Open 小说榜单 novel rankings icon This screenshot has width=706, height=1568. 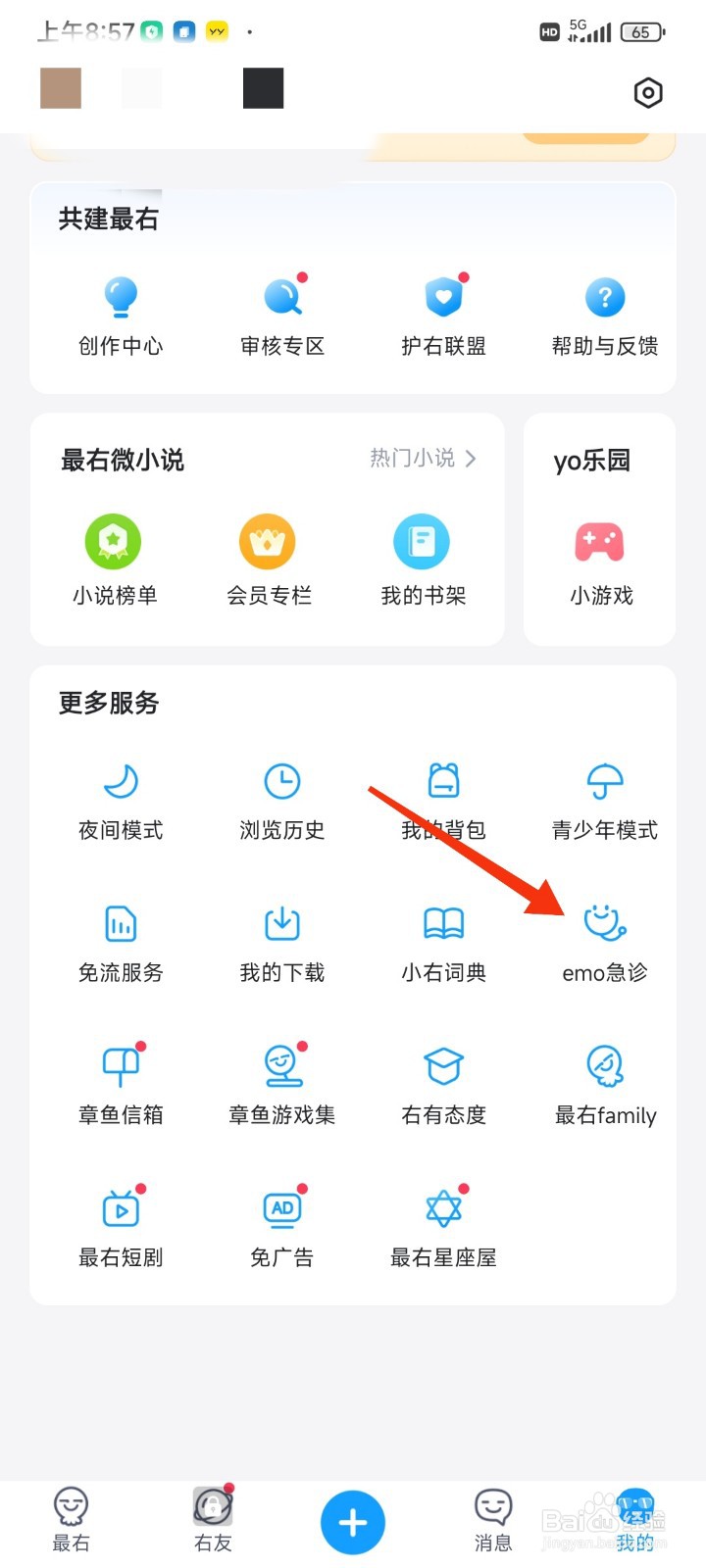click(113, 541)
